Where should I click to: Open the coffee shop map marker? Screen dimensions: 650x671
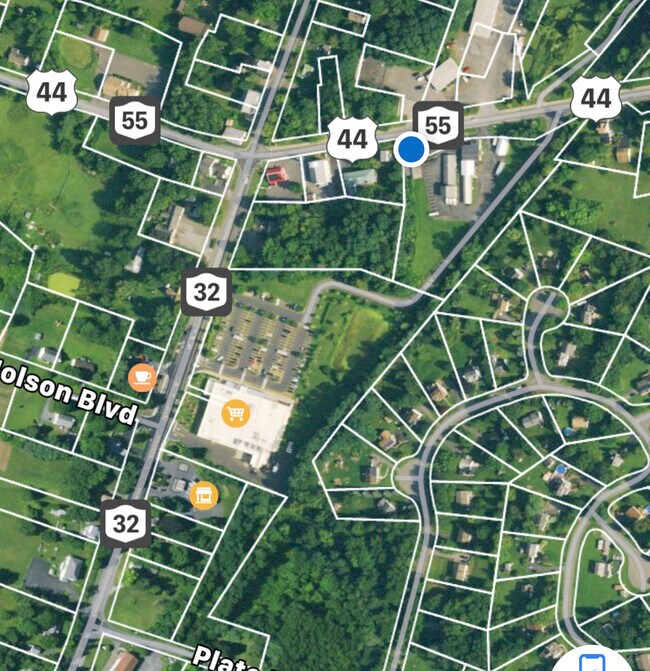[142, 378]
